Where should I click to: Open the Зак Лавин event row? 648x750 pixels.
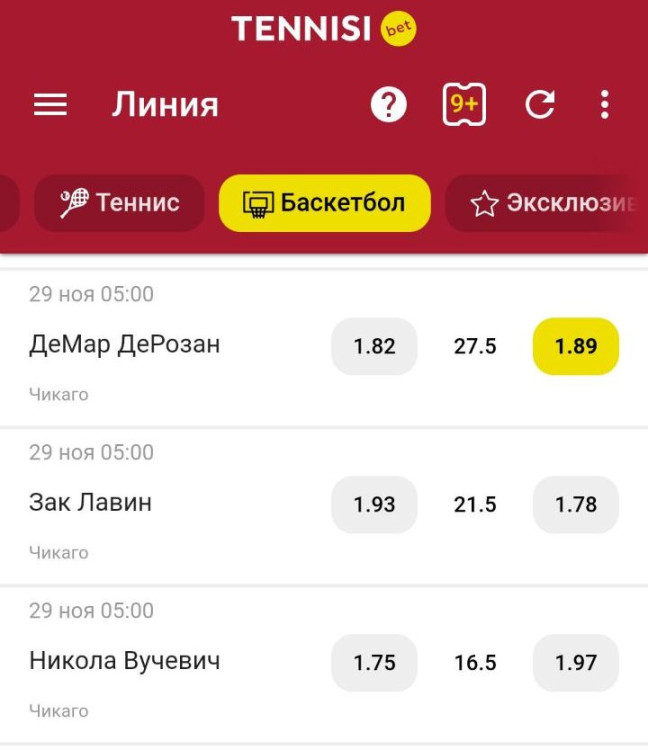[x=91, y=503]
